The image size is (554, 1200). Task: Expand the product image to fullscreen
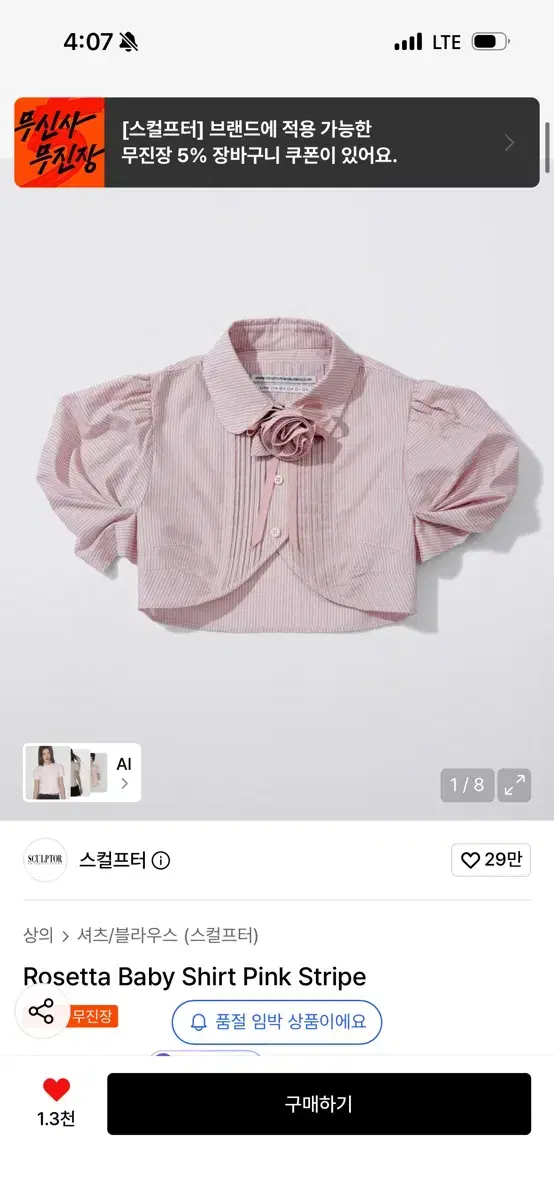click(x=515, y=785)
